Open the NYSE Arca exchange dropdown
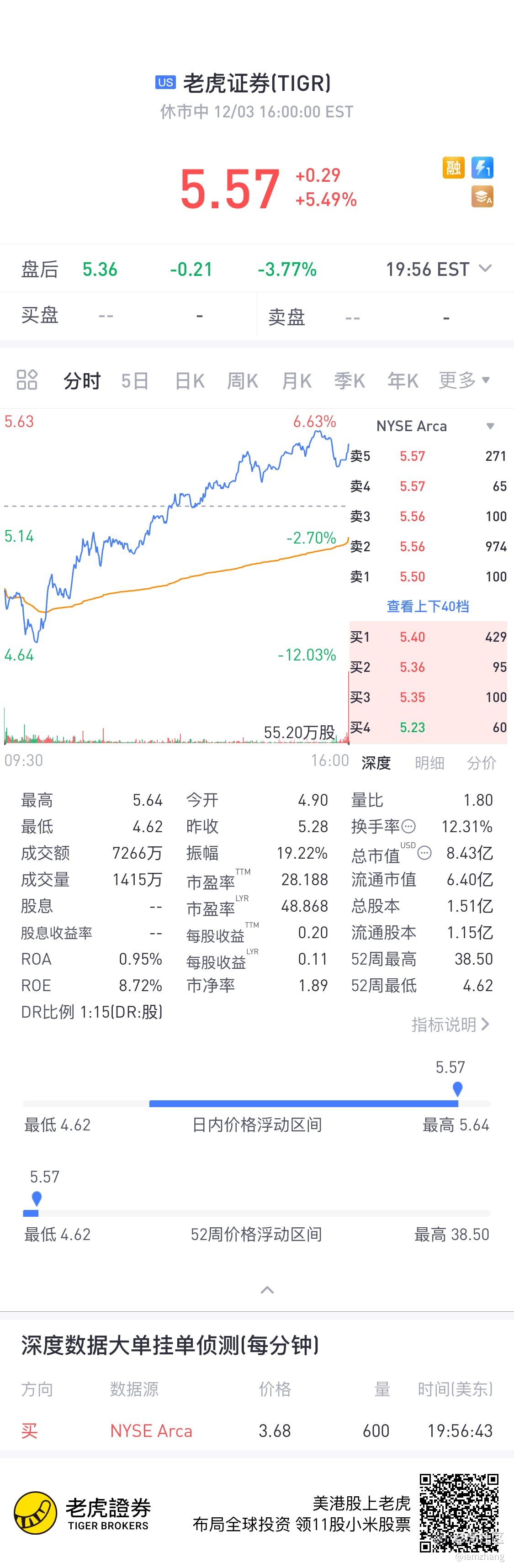The image size is (514, 1568). pos(490,426)
